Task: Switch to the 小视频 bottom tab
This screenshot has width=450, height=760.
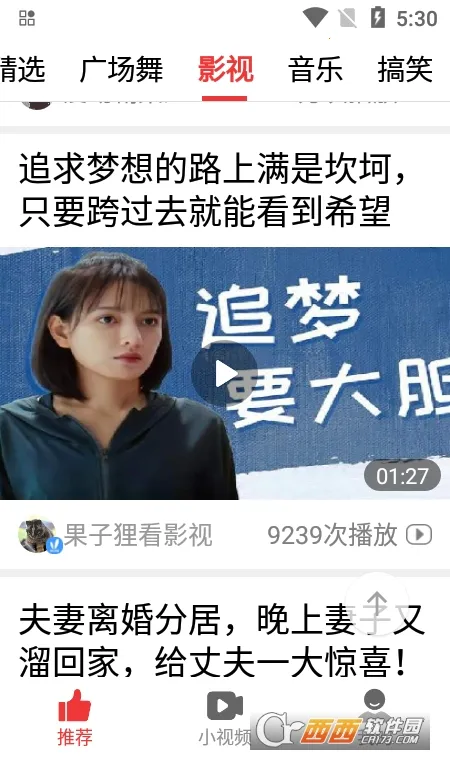Action: point(225,718)
